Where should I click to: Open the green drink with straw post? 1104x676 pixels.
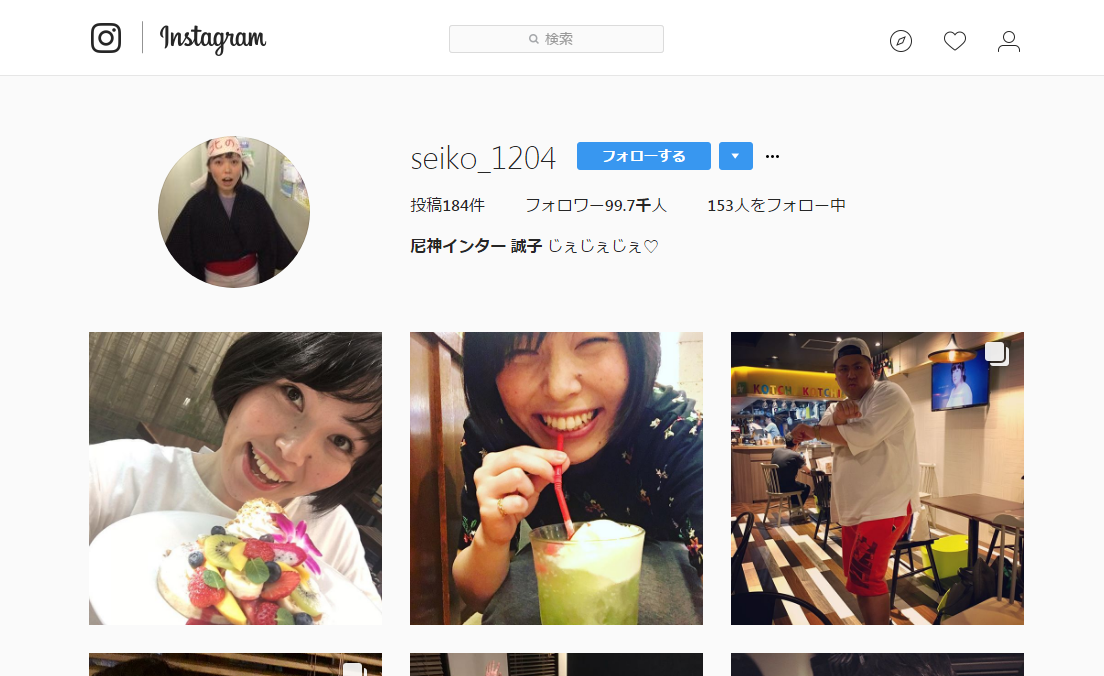coord(556,478)
